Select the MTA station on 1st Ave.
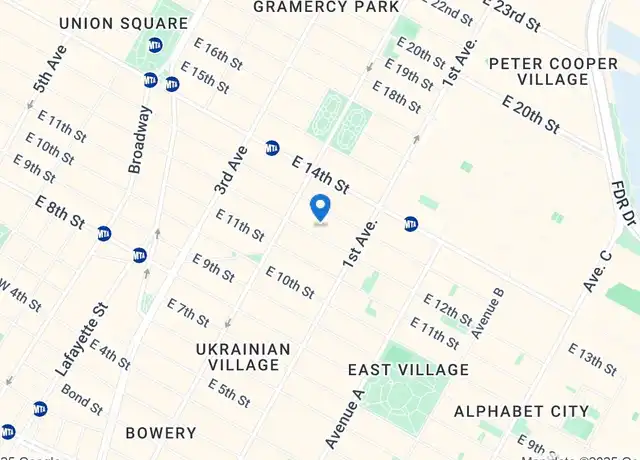The width and height of the screenshot is (640, 460). click(x=411, y=224)
